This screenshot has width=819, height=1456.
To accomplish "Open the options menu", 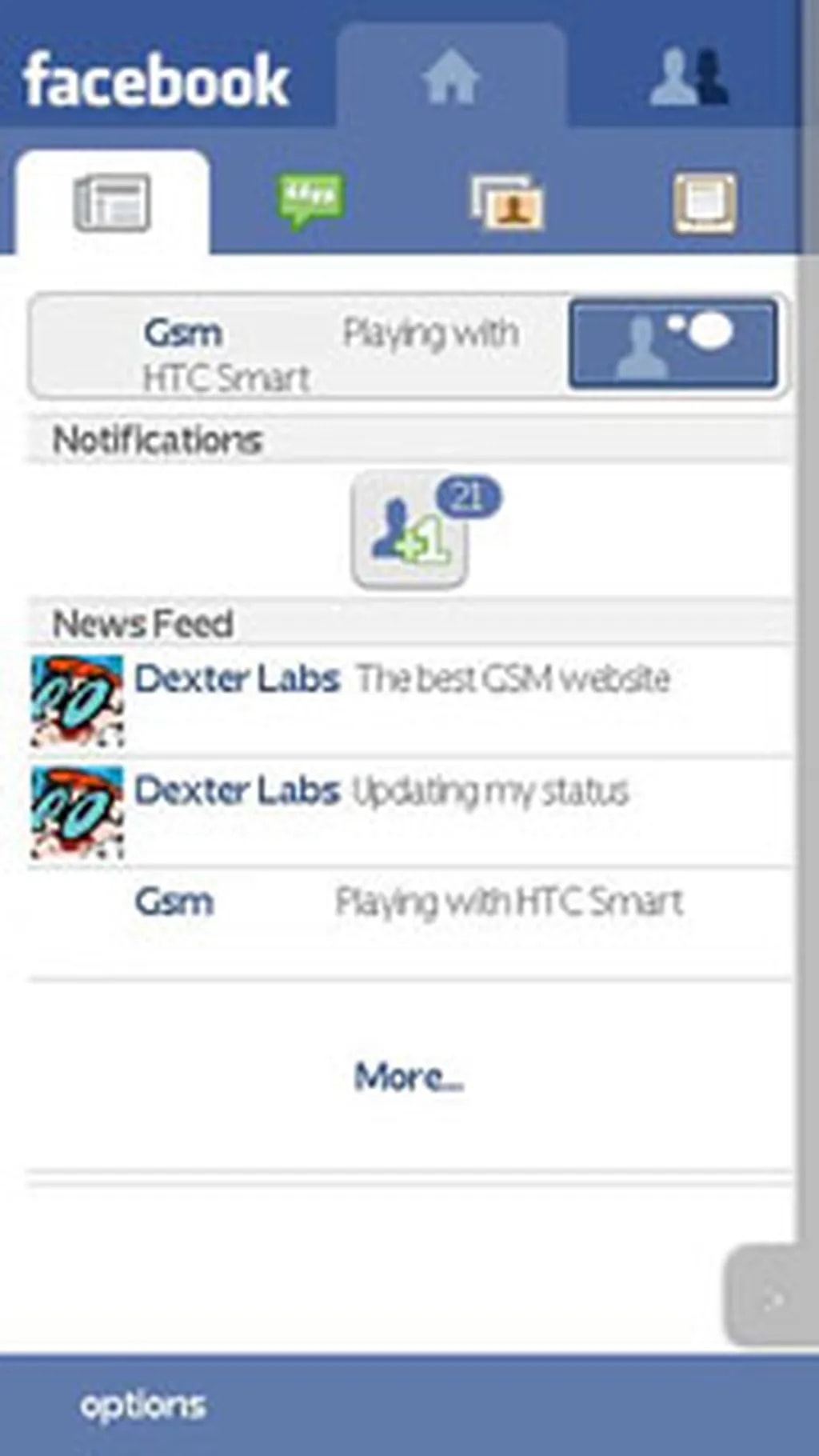I will [x=142, y=1406].
